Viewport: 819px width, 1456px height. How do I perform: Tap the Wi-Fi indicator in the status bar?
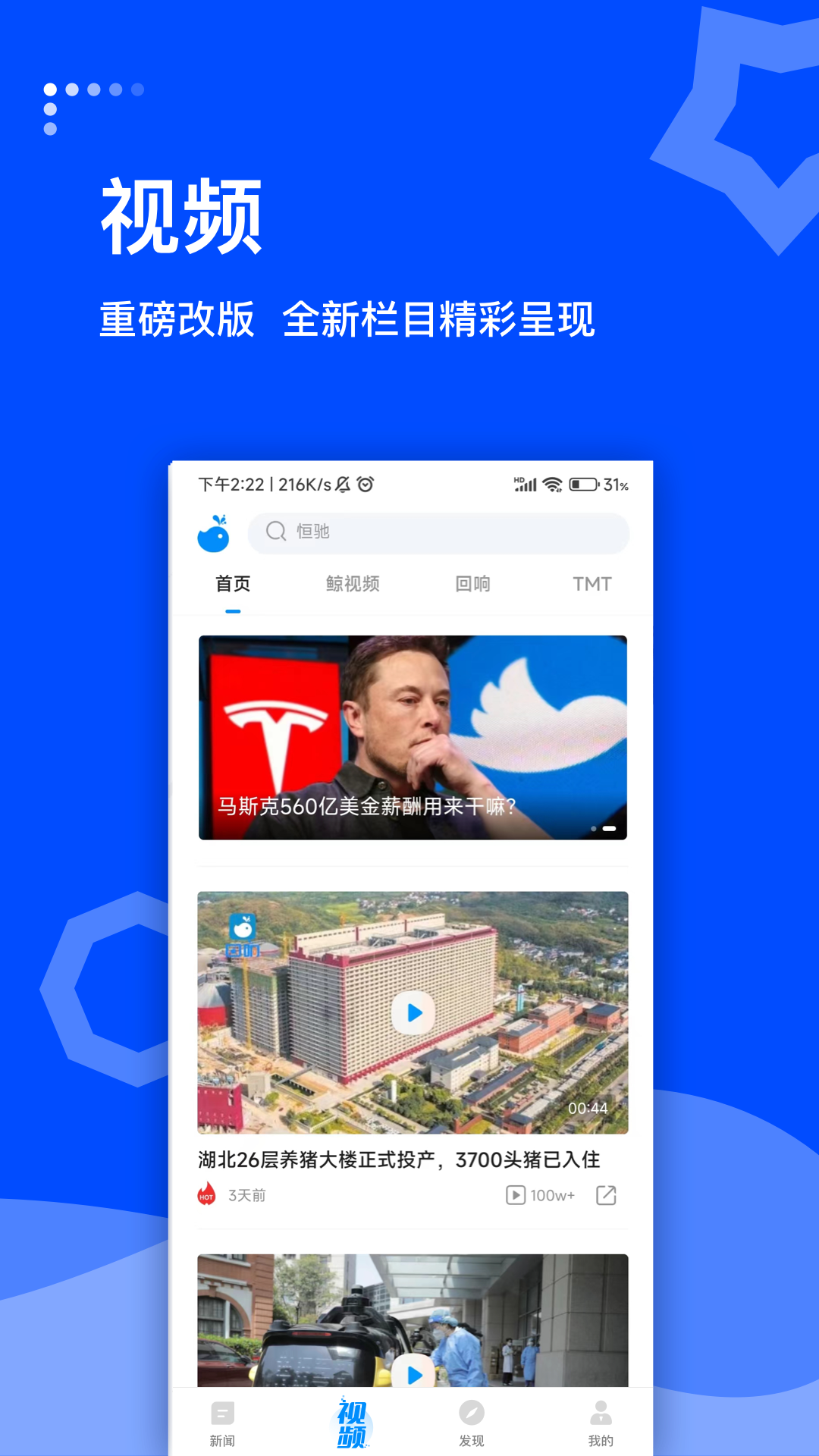(x=553, y=485)
